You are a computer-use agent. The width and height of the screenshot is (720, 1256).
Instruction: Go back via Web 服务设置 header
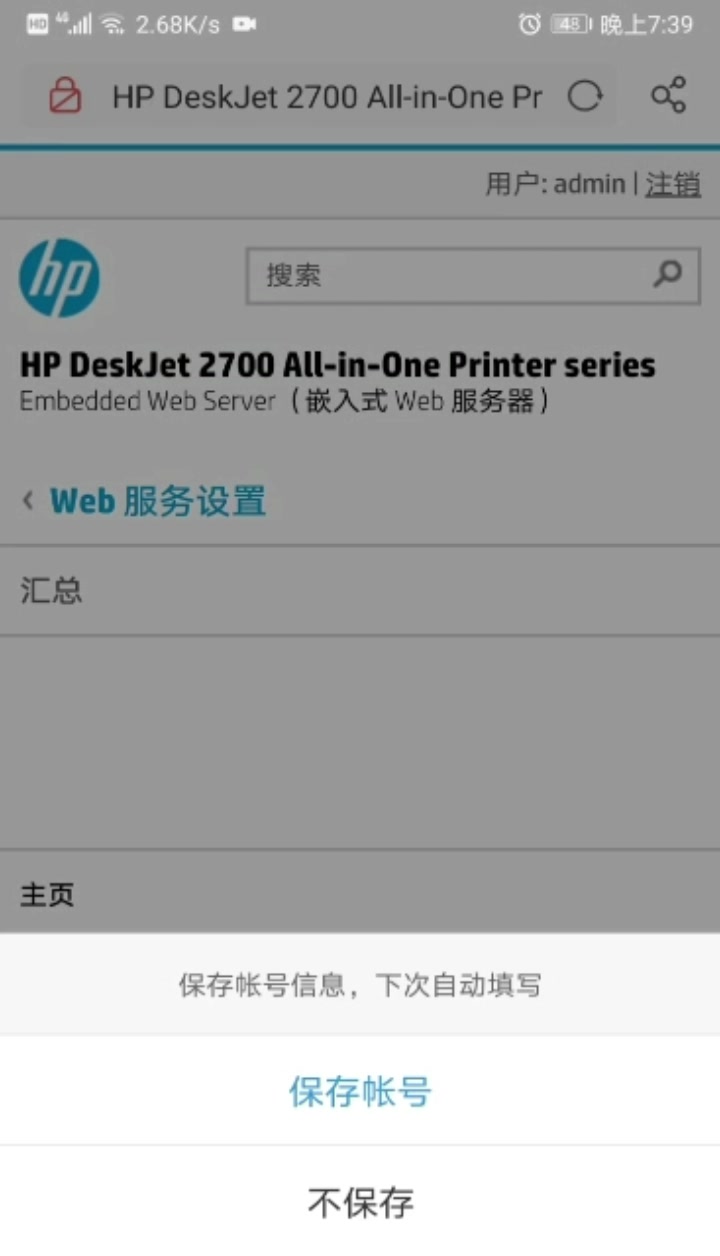click(145, 500)
